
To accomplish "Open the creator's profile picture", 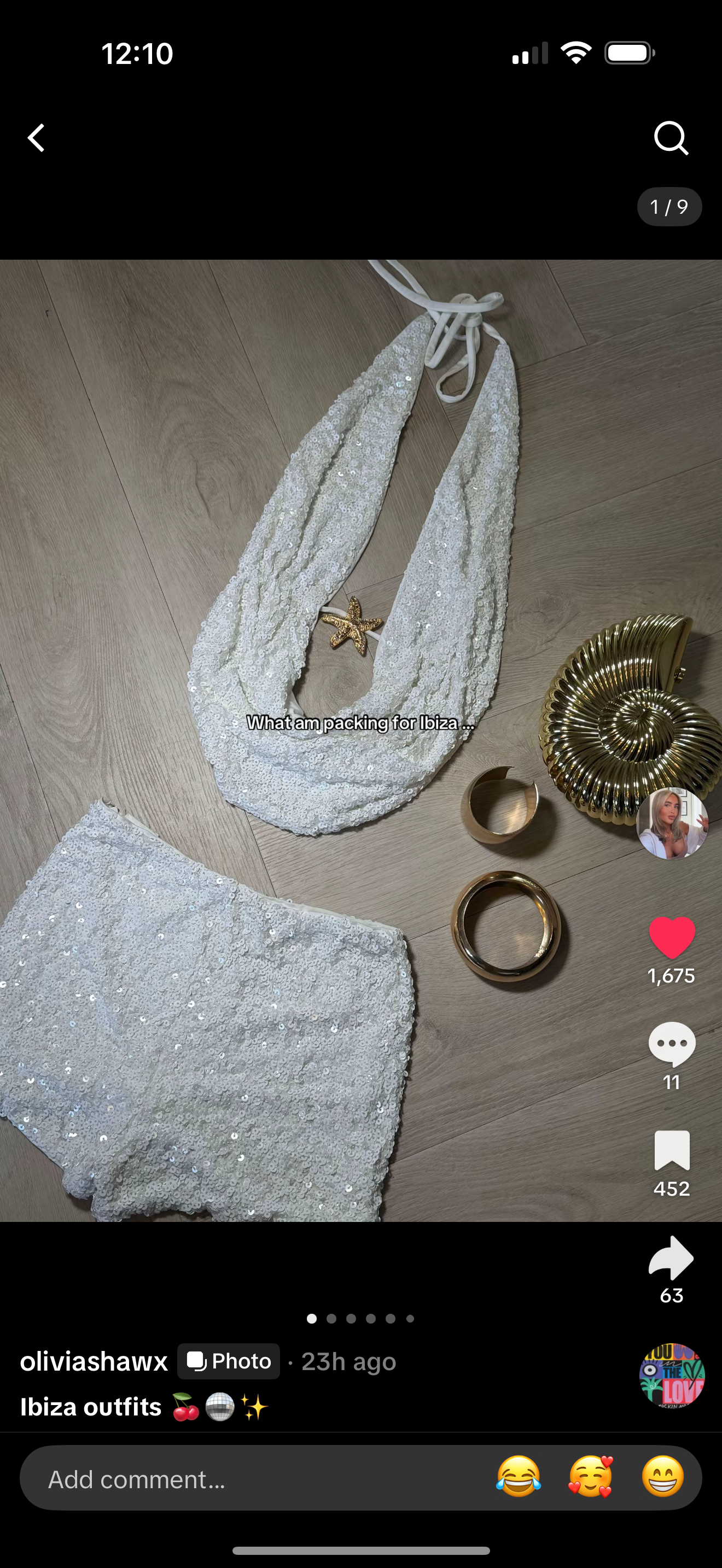I will point(672,823).
